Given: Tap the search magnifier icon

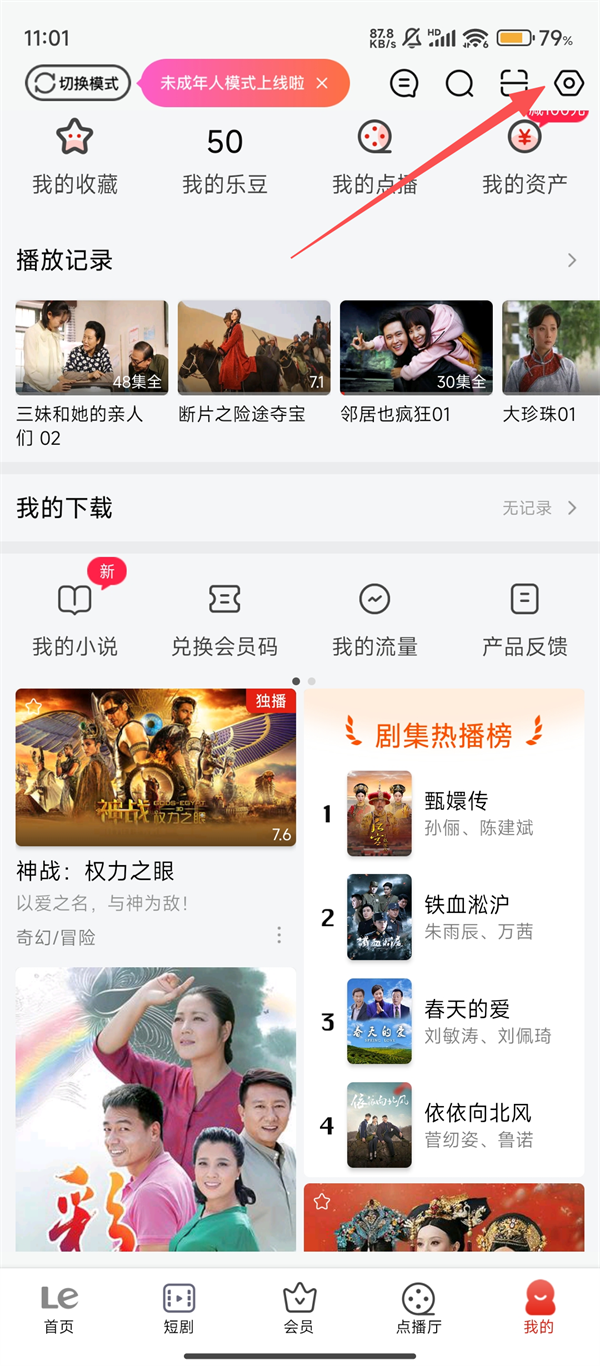Looking at the screenshot, I should [x=459, y=83].
